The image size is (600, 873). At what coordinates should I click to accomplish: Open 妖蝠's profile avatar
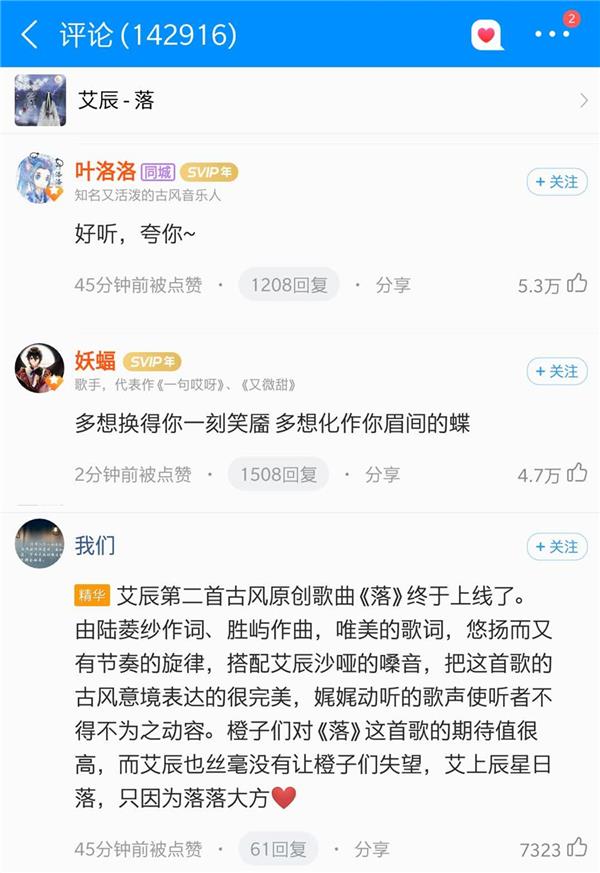pos(40,368)
